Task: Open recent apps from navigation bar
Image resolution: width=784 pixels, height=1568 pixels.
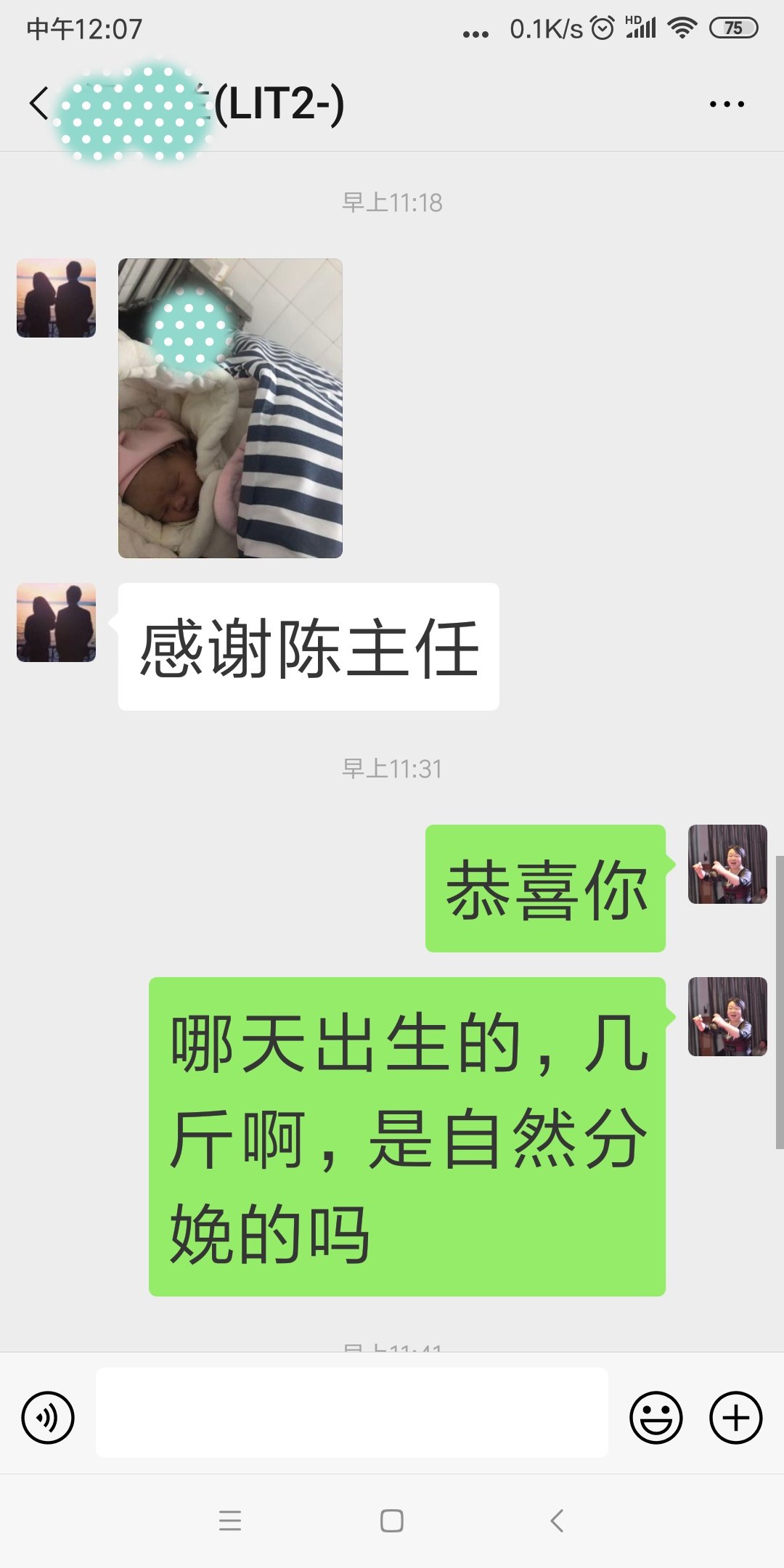Action: (230, 1520)
